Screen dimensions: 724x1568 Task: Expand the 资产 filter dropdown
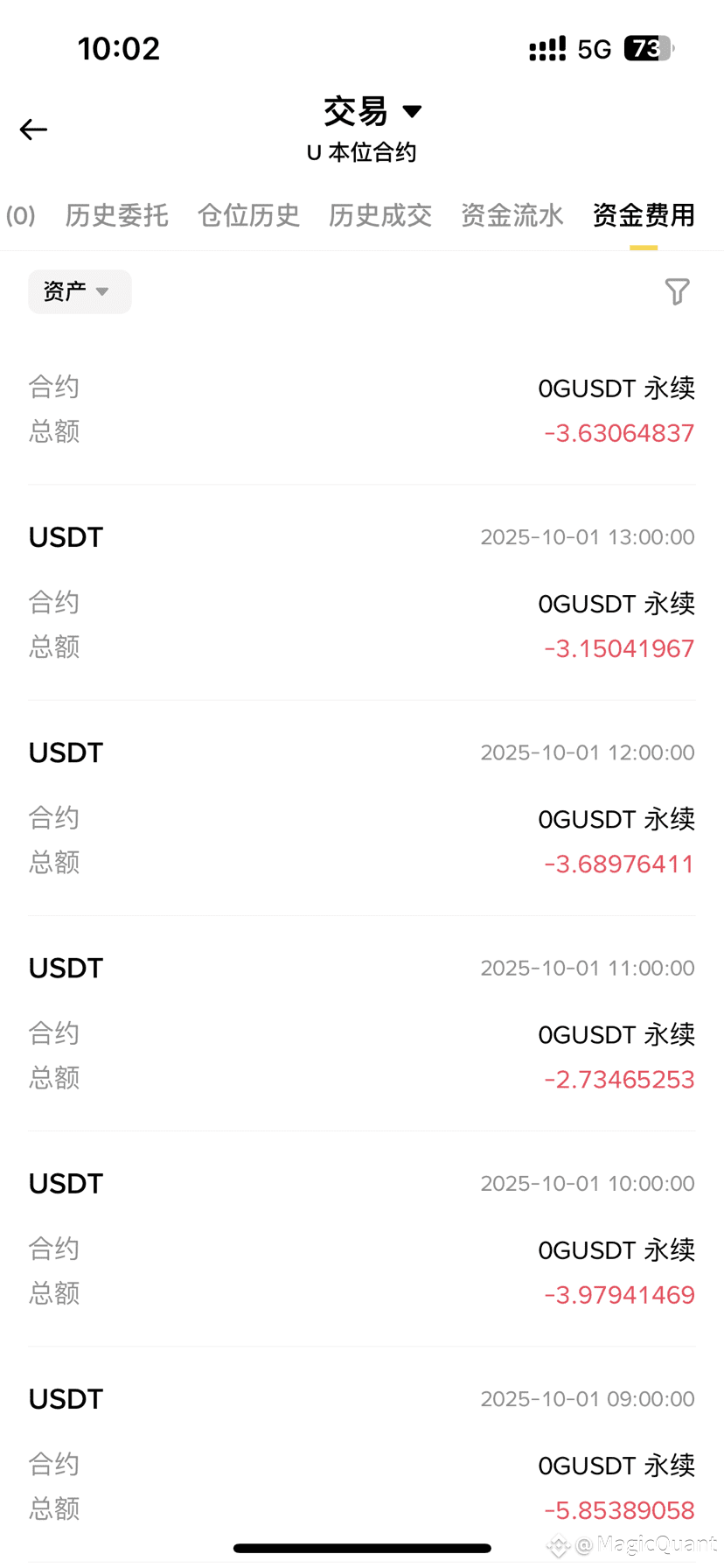click(x=79, y=291)
